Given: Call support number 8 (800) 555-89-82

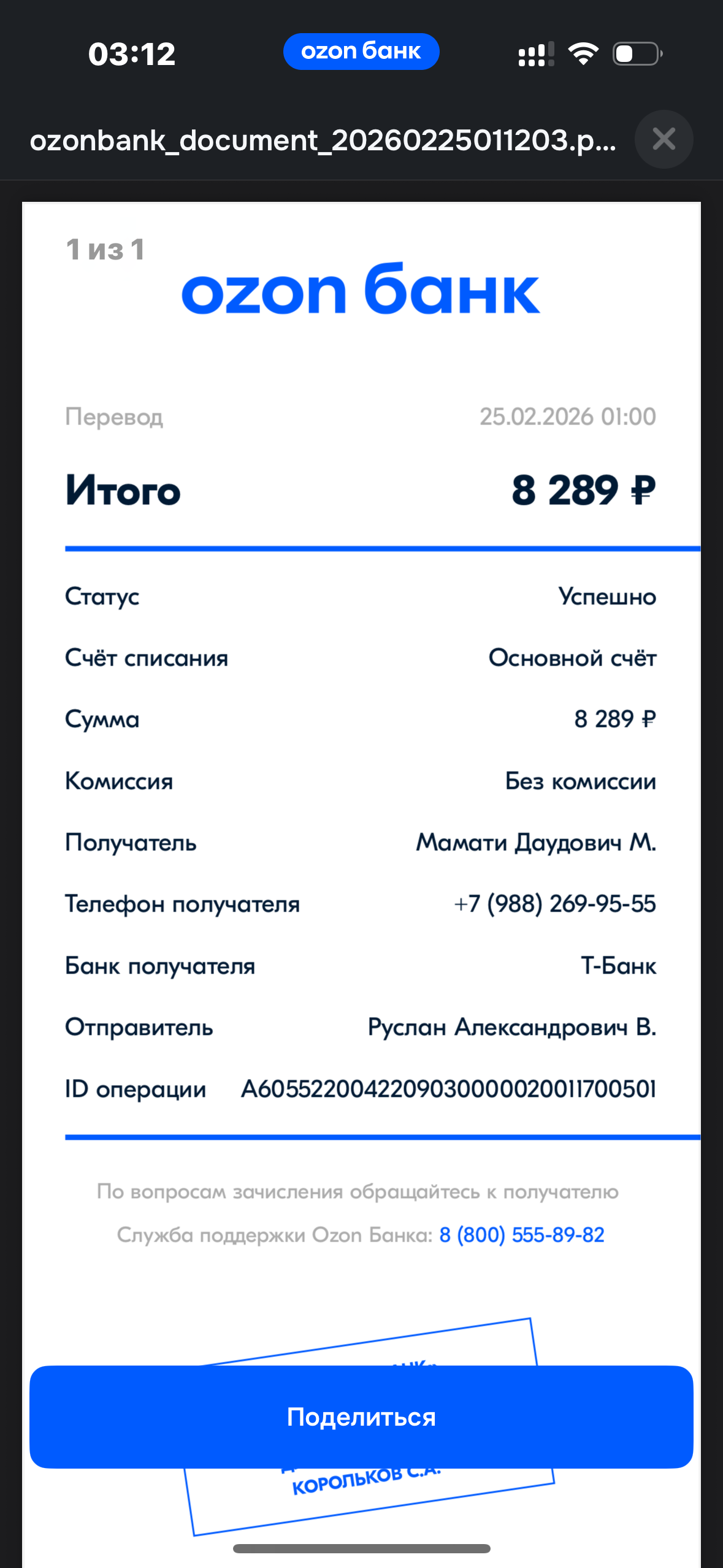Looking at the screenshot, I should point(521,1234).
